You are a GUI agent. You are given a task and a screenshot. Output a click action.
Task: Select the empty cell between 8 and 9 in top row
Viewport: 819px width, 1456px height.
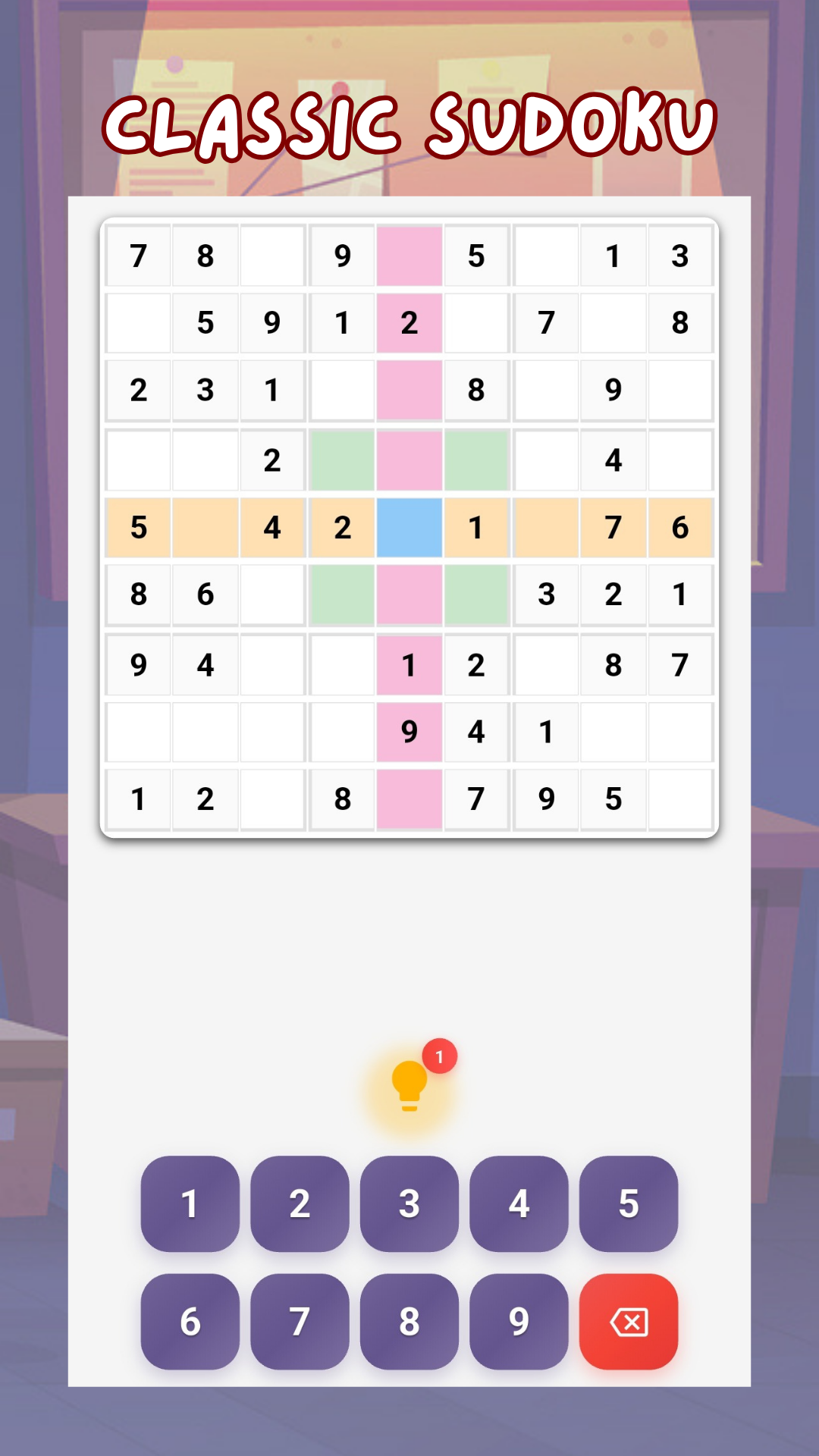(273, 256)
